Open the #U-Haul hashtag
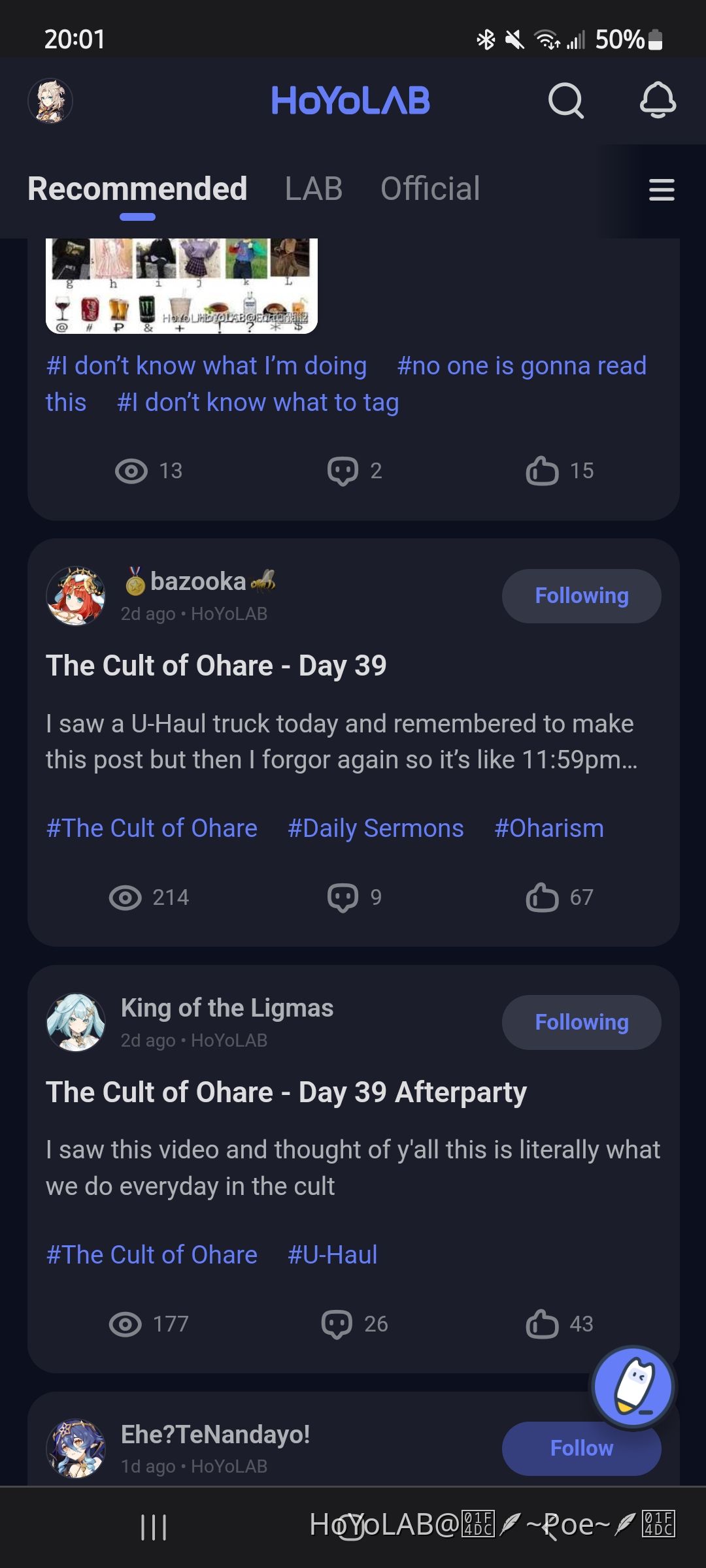The image size is (706, 1568). pos(332,1255)
